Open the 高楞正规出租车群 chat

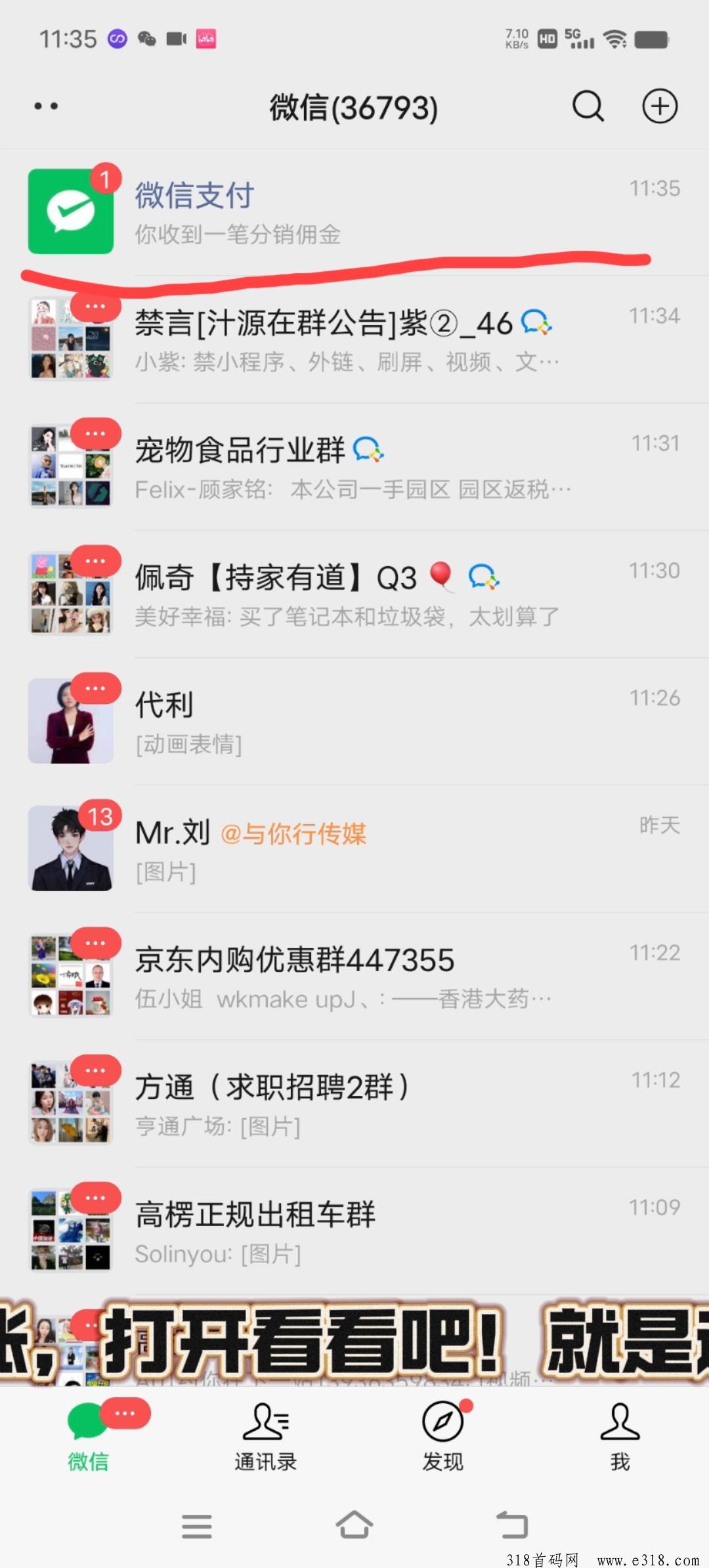[x=354, y=1231]
